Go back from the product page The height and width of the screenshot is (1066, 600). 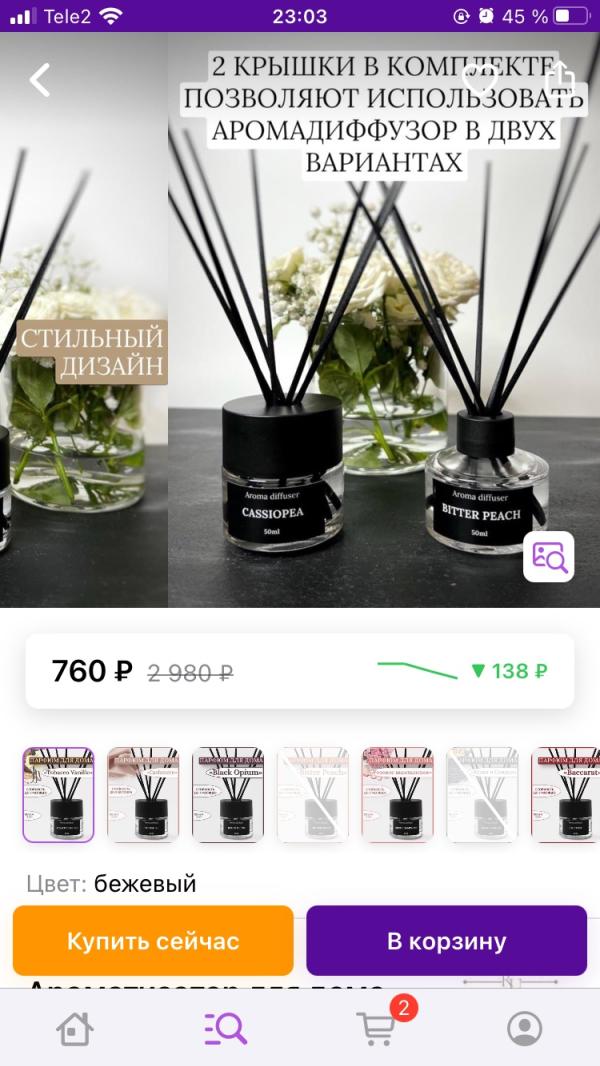pyautogui.click(x=40, y=80)
